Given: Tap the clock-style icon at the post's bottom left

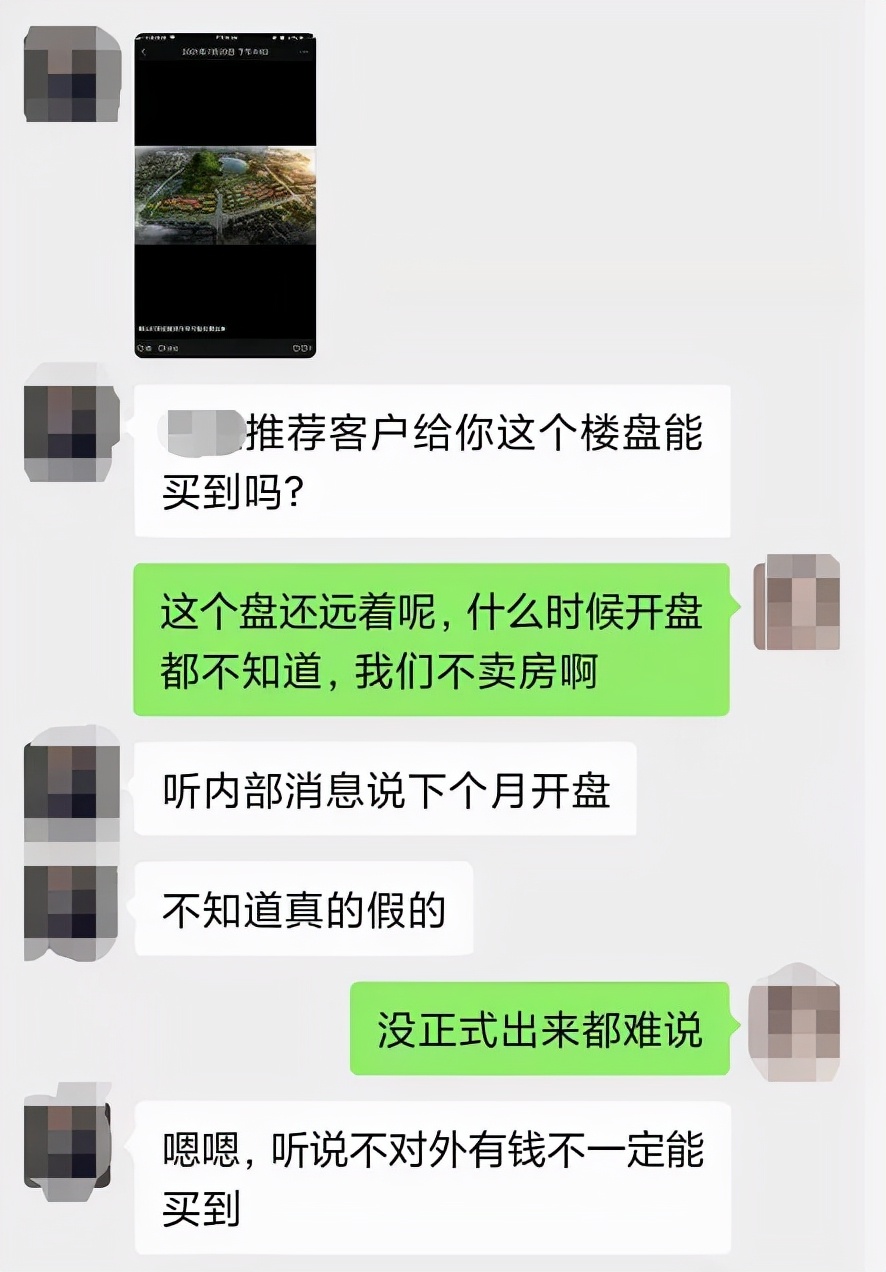Looking at the screenshot, I should 140,347.
